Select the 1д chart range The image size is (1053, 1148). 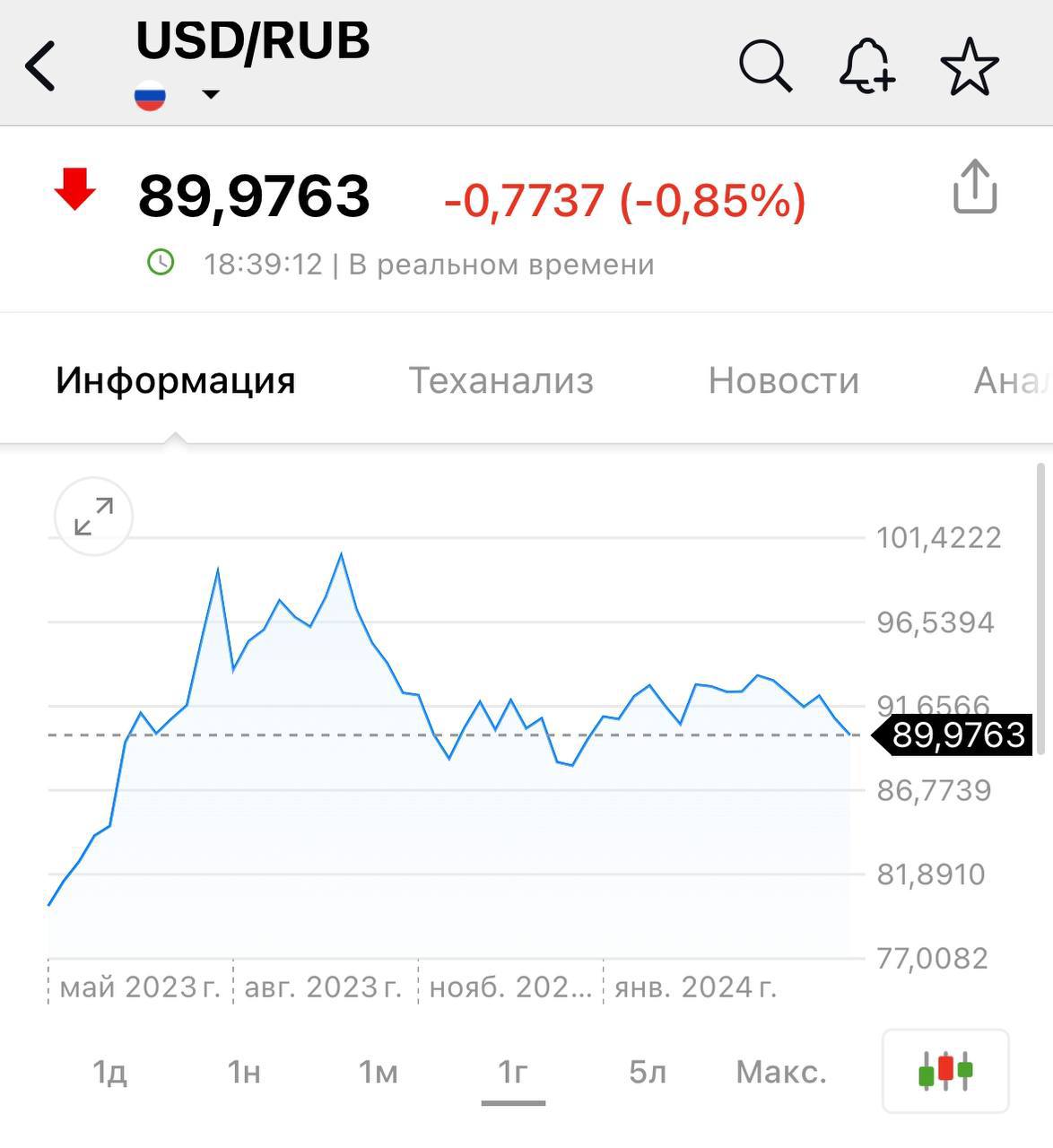(109, 1072)
